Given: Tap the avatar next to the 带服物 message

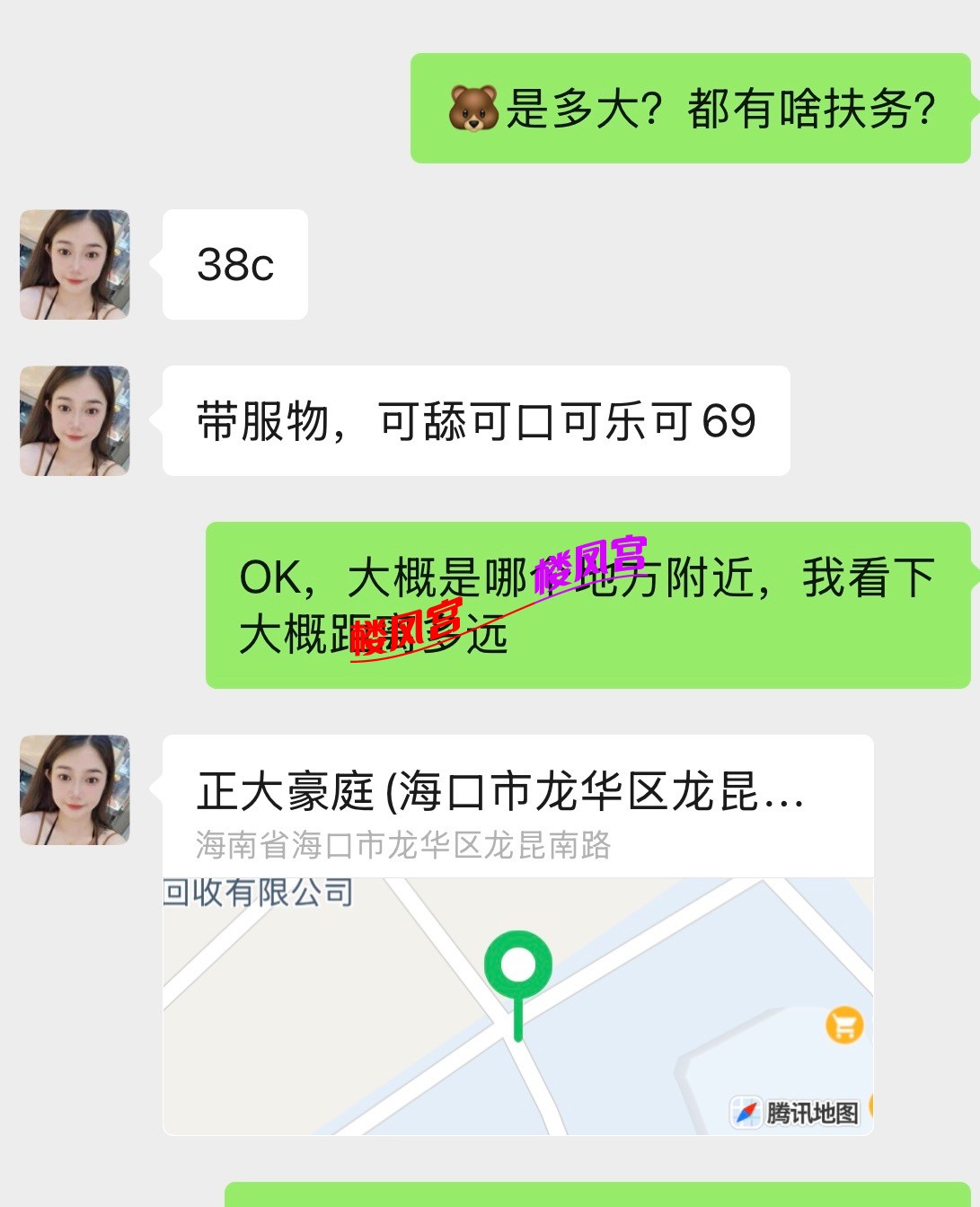Looking at the screenshot, I should pyautogui.click(x=75, y=421).
